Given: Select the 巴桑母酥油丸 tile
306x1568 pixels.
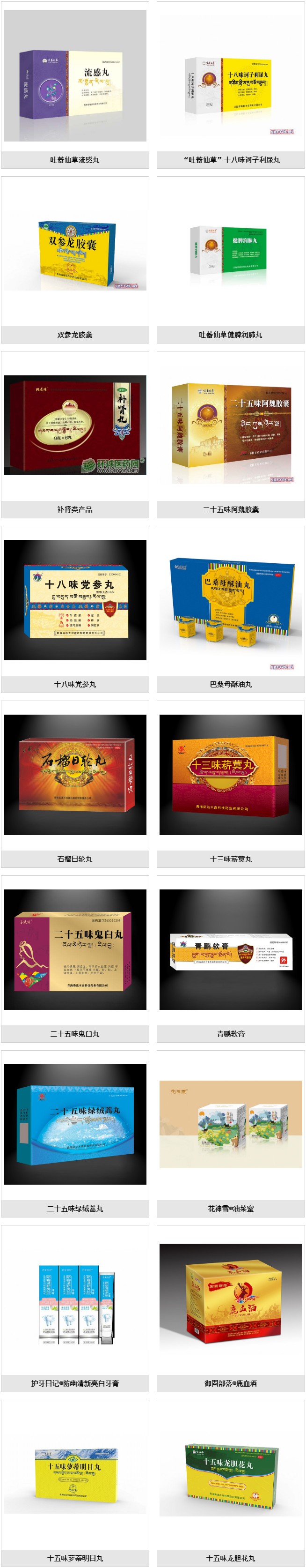Looking at the screenshot, I should [x=231, y=600].
